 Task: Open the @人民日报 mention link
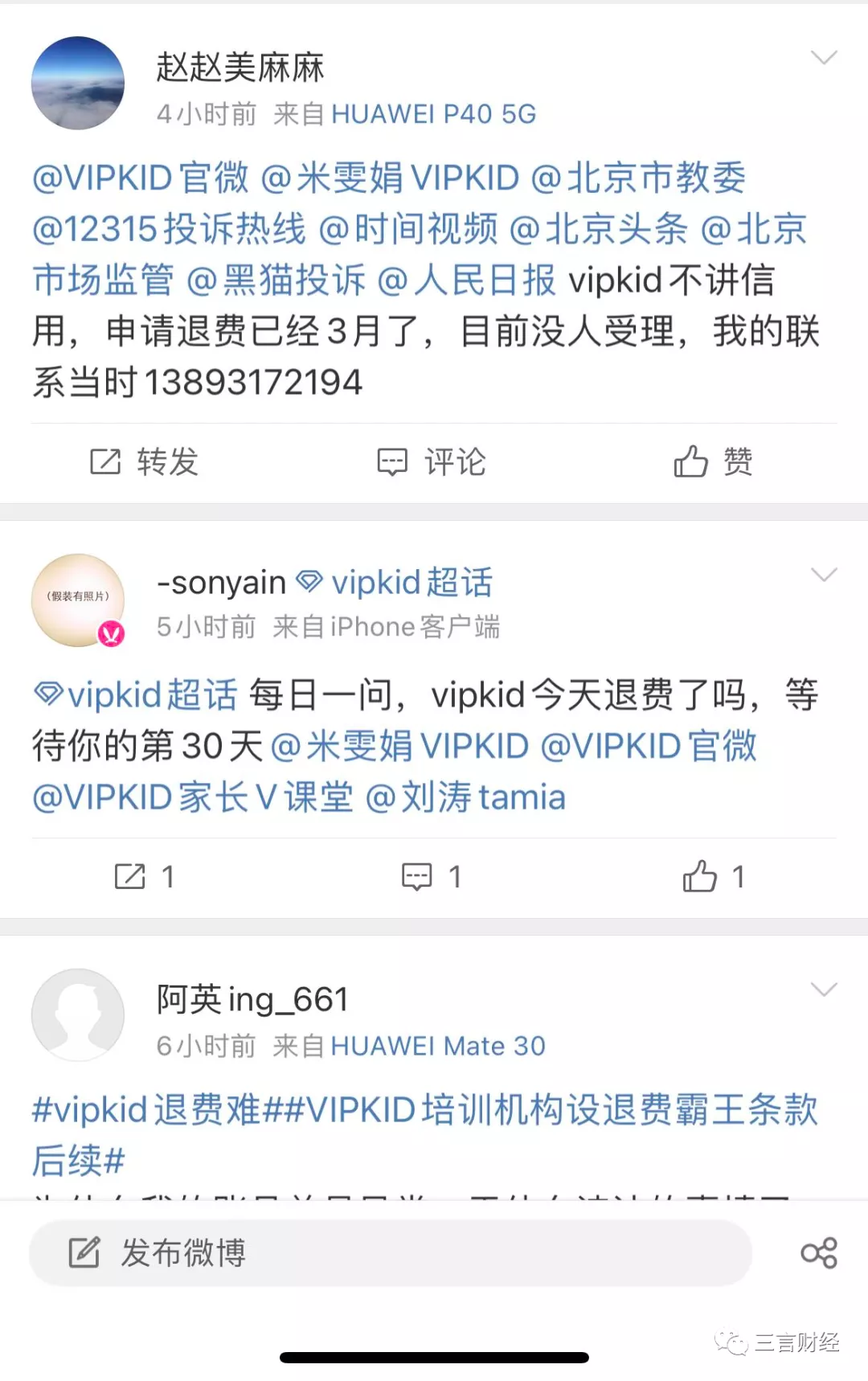(x=466, y=280)
